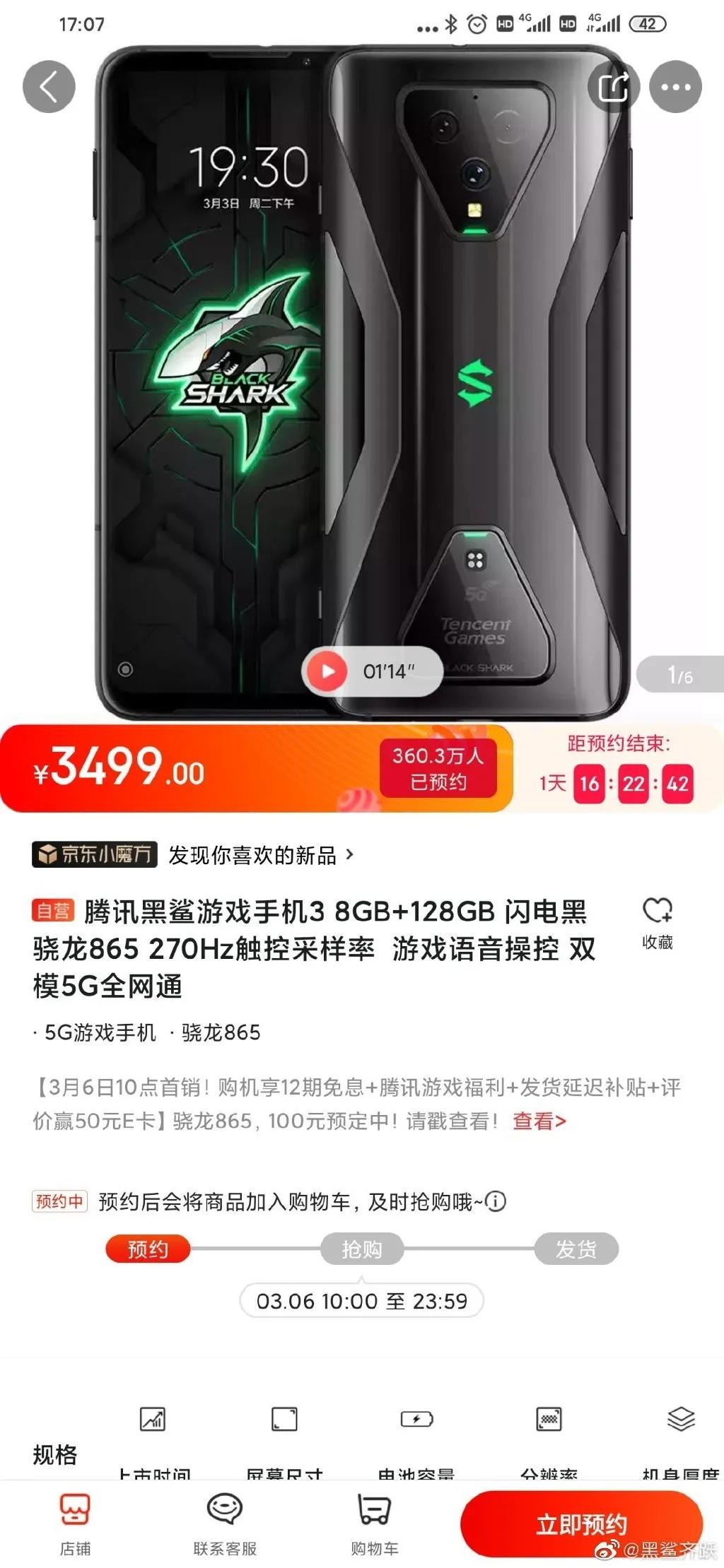Add the product to favorites (收藏)

pyautogui.click(x=657, y=921)
